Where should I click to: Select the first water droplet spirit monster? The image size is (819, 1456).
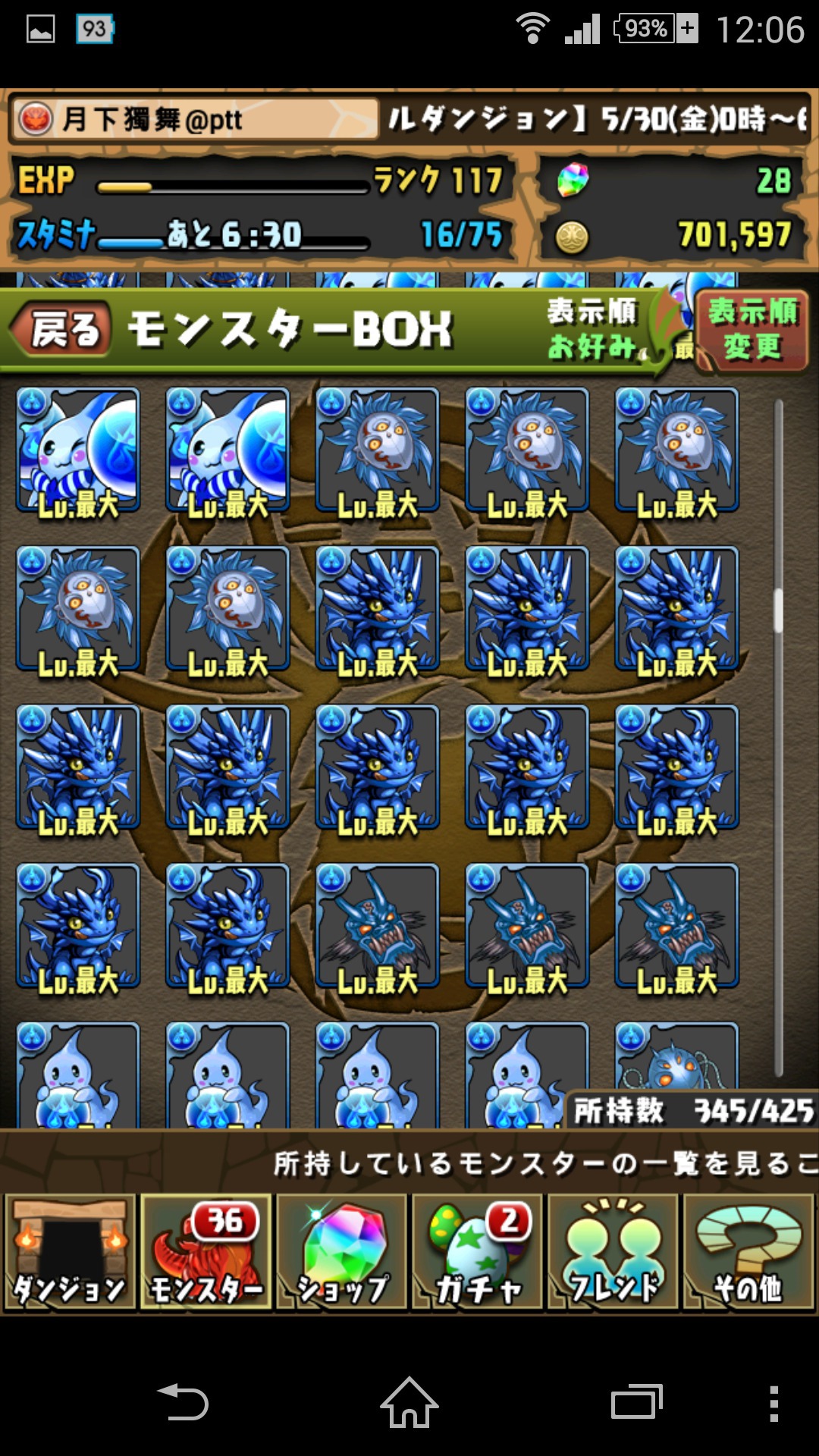click(x=78, y=1075)
